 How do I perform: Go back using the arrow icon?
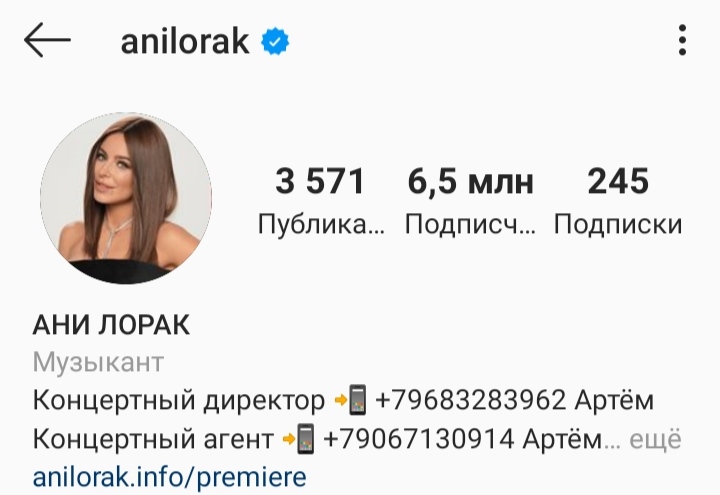(x=47, y=41)
